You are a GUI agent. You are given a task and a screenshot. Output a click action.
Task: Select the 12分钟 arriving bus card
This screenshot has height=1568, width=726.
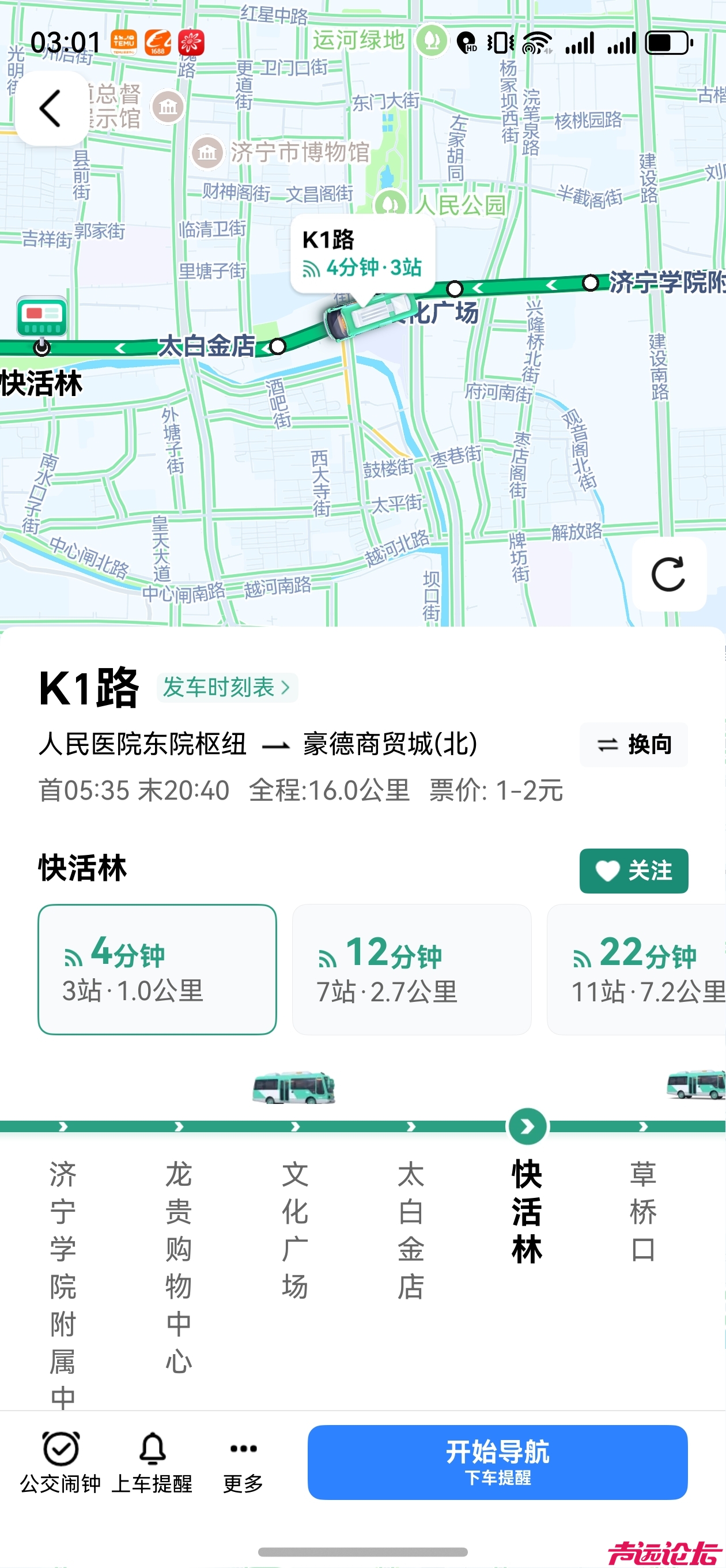pyautogui.click(x=411, y=969)
